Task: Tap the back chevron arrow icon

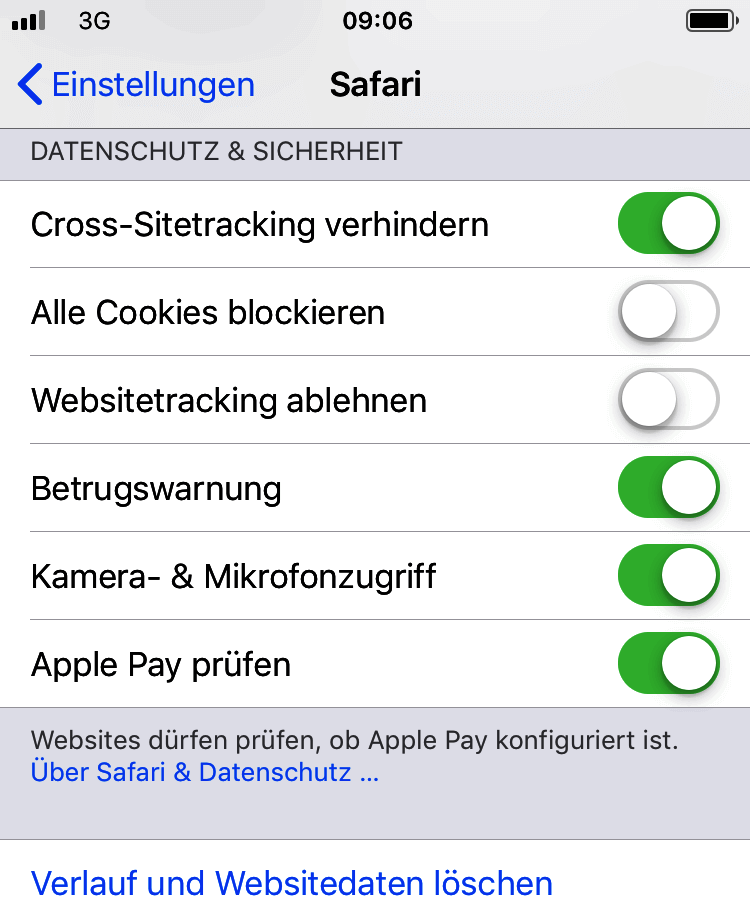Action: 29,85
